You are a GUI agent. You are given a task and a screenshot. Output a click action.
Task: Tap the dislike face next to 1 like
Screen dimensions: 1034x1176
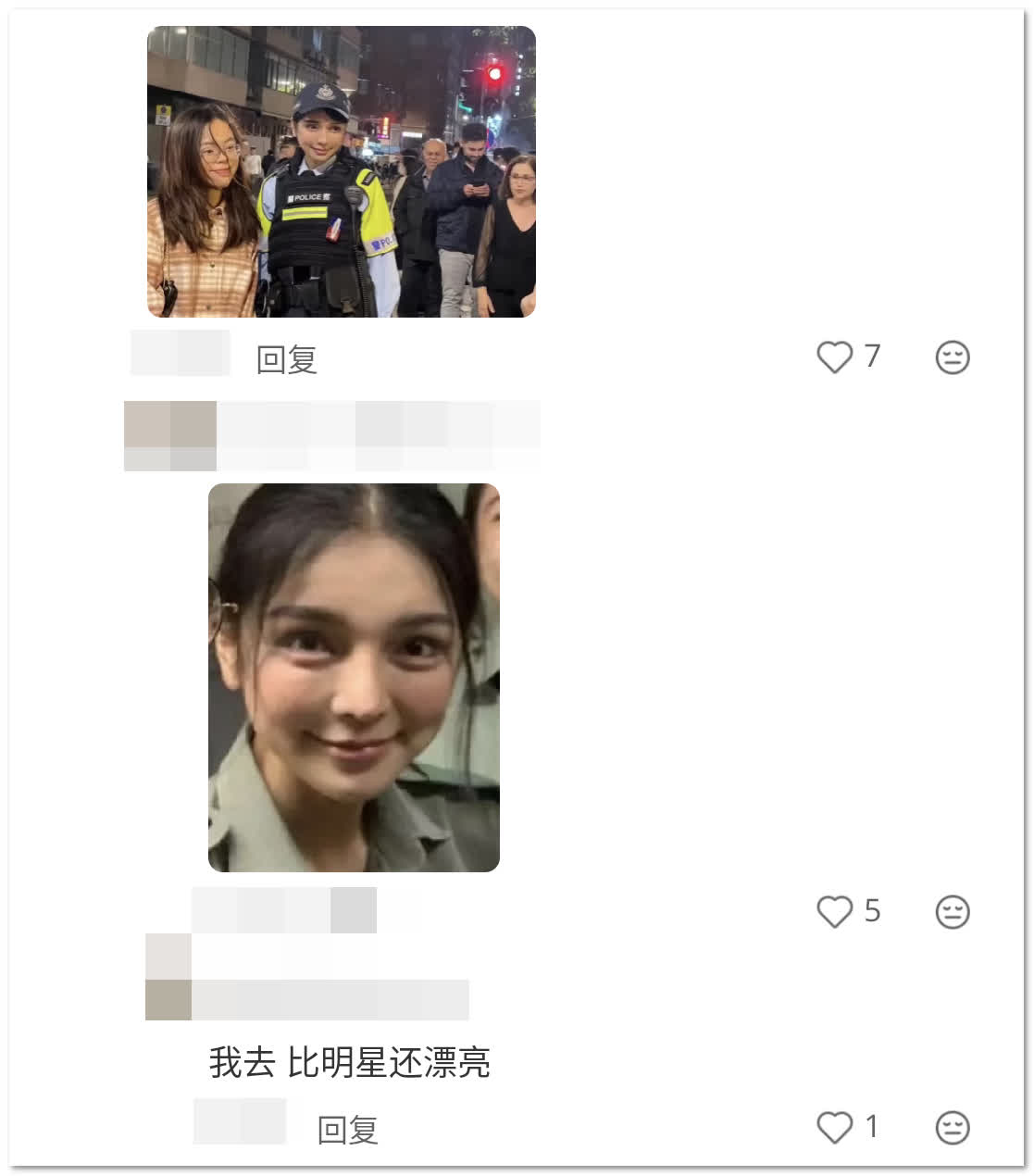[x=952, y=1128]
